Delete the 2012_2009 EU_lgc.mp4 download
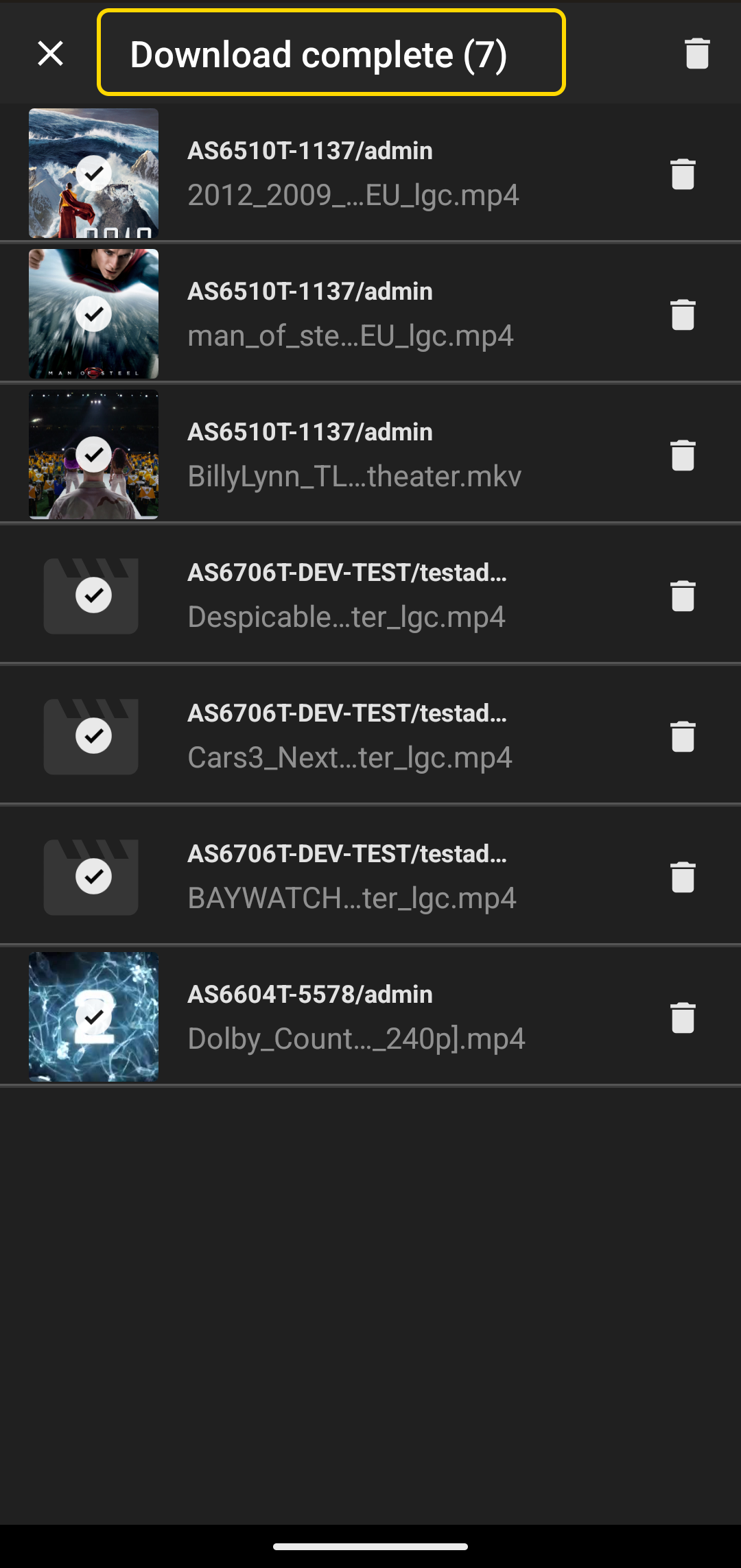Viewport: 741px width, 1568px height. tap(683, 174)
